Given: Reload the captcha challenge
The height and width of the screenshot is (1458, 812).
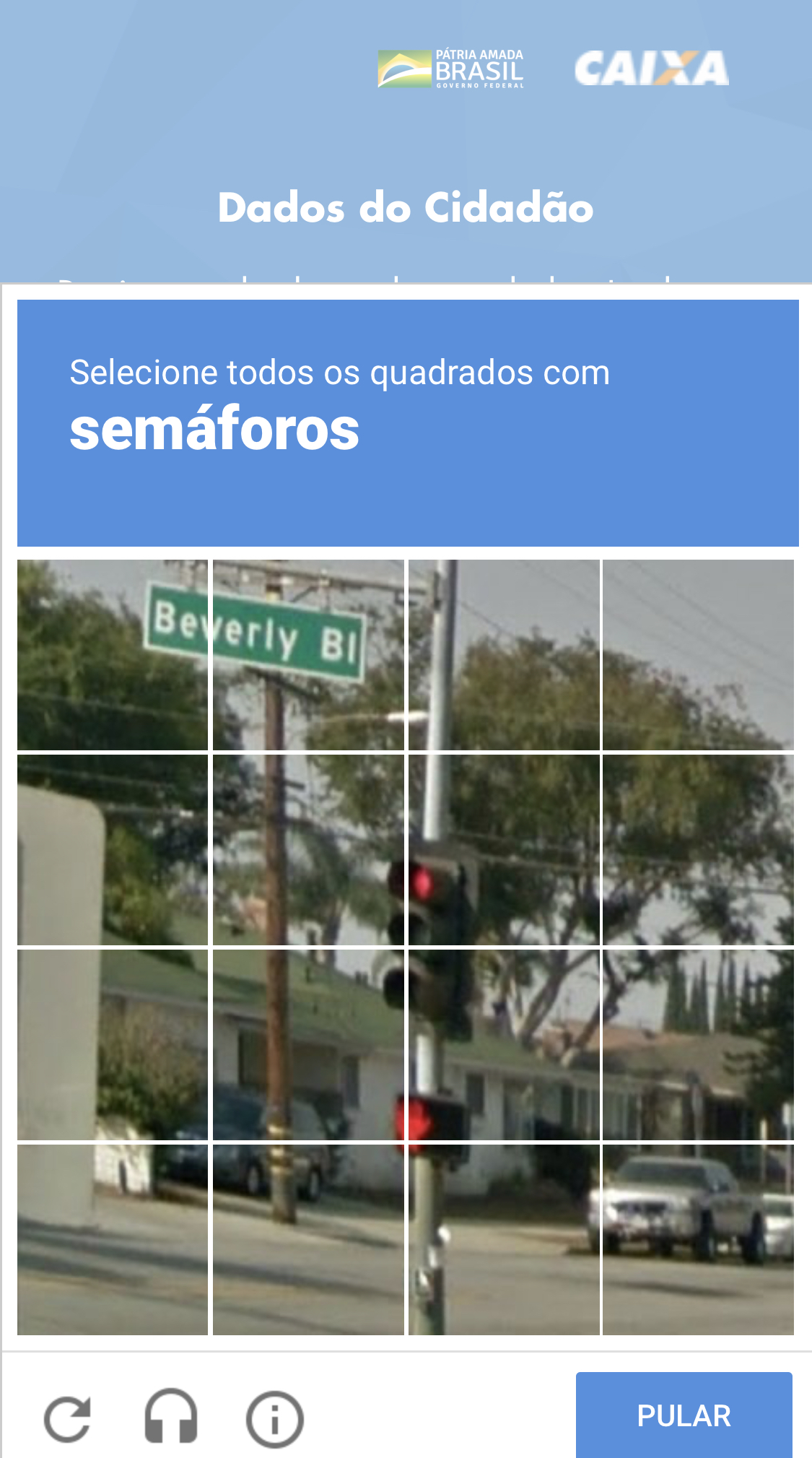Looking at the screenshot, I should (68, 1418).
